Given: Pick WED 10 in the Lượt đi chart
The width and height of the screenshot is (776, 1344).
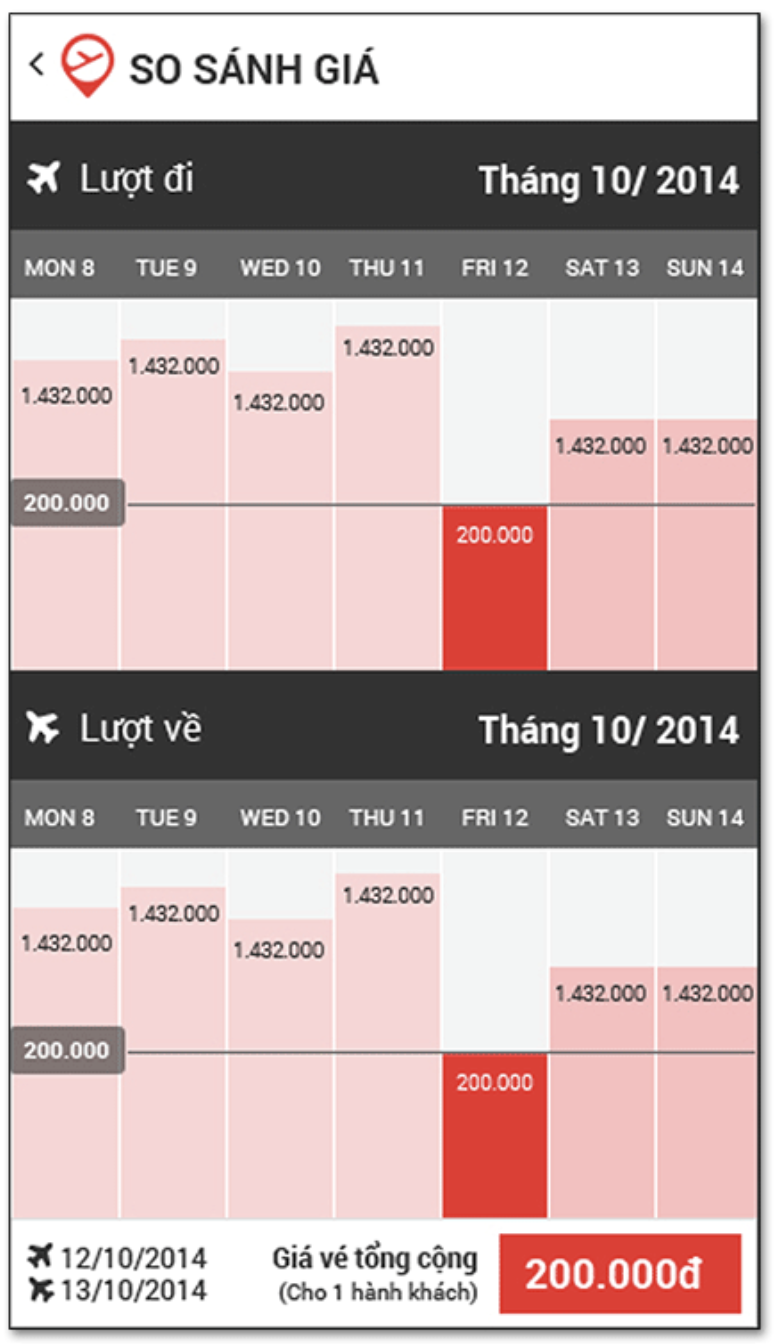Looking at the screenshot, I should (280, 521).
